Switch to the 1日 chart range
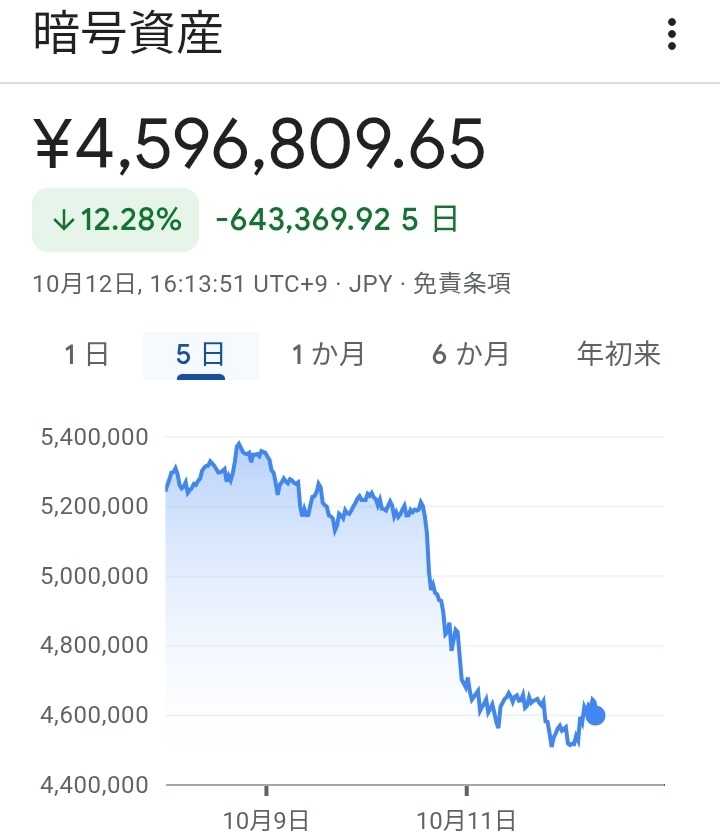This screenshot has height=837, width=720. [x=86, y=354]
